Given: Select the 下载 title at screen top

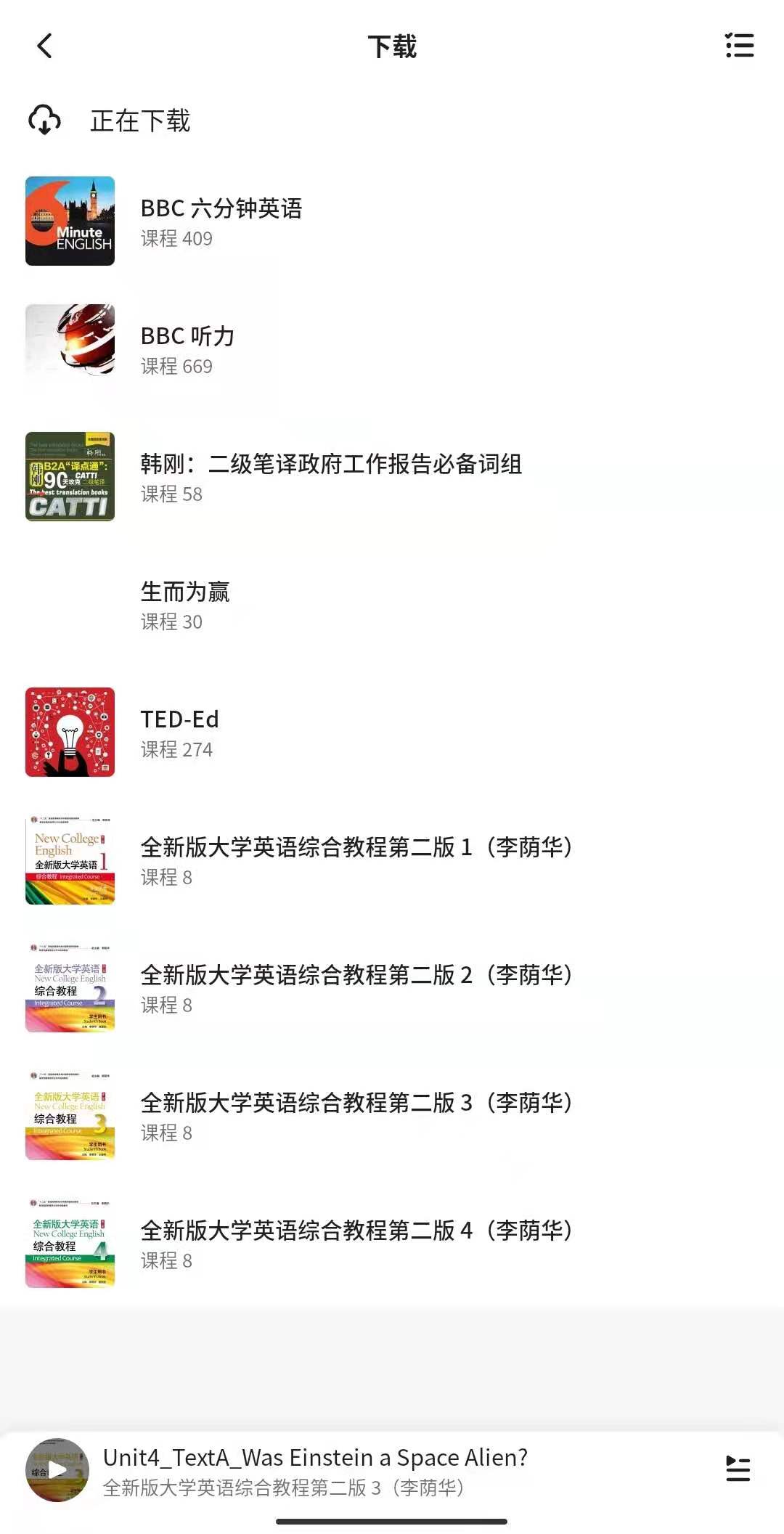Looking at the screenshot, I should 392,46.
